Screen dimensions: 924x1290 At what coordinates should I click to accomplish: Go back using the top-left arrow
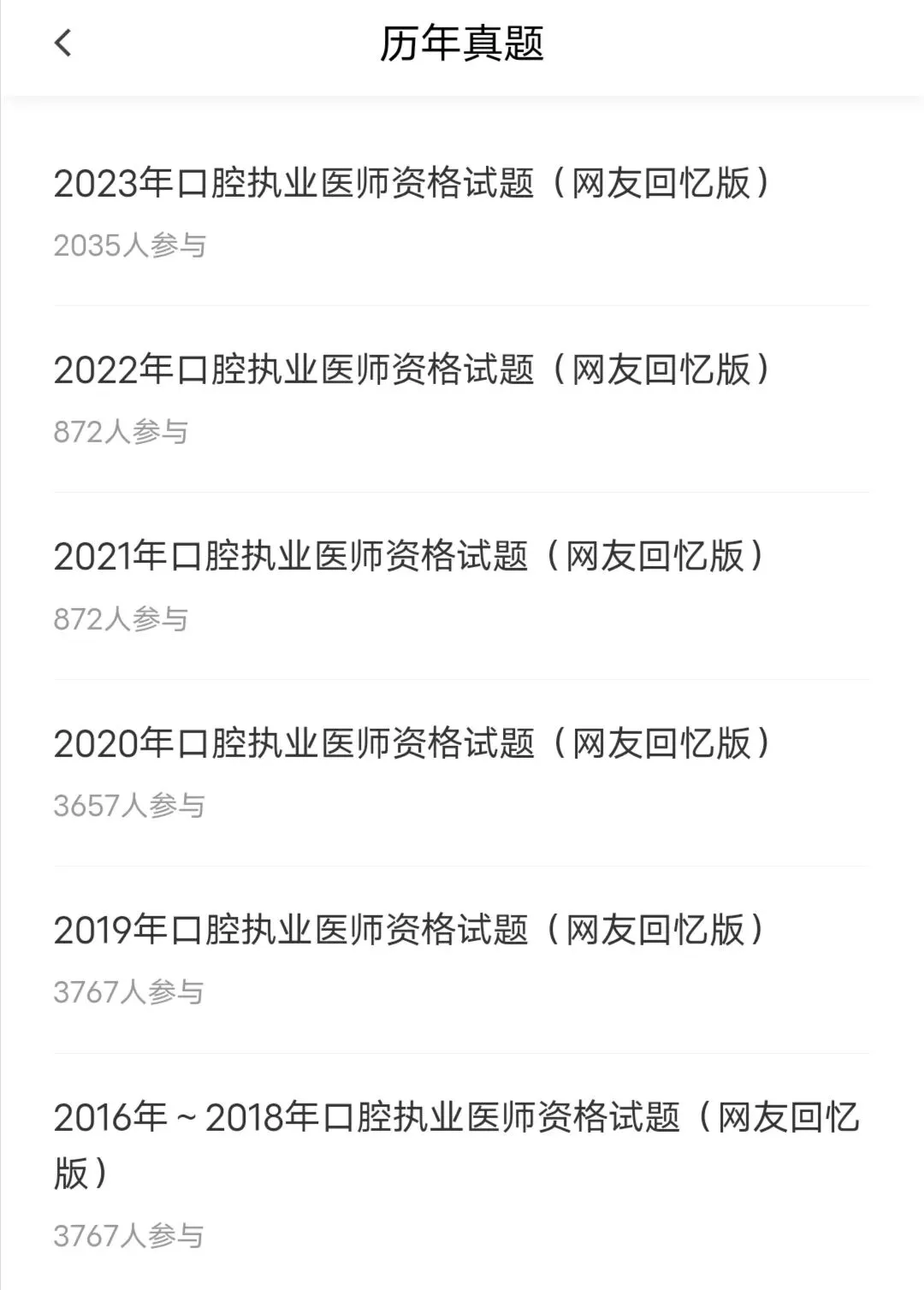[62, 43]
